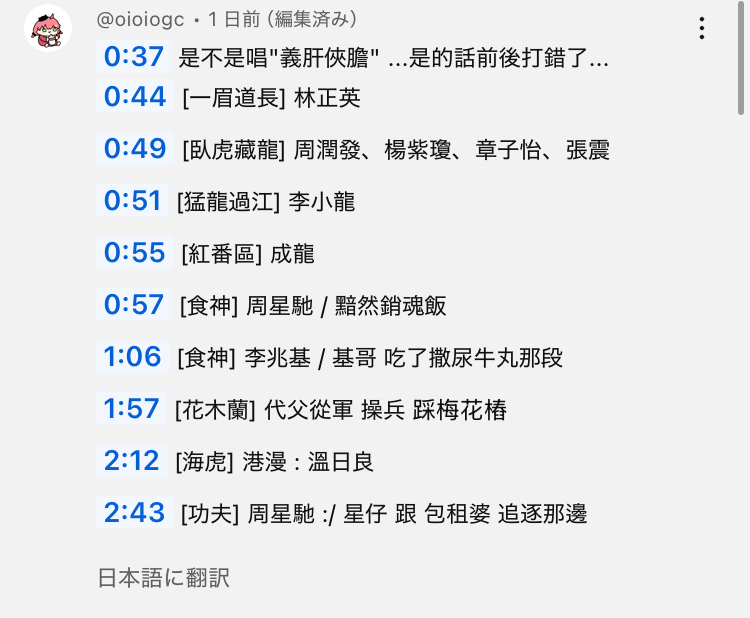Screen dimensions: 750x618
Task: Translate the comment with 日本語に翻訳
Action: (164, 578)
